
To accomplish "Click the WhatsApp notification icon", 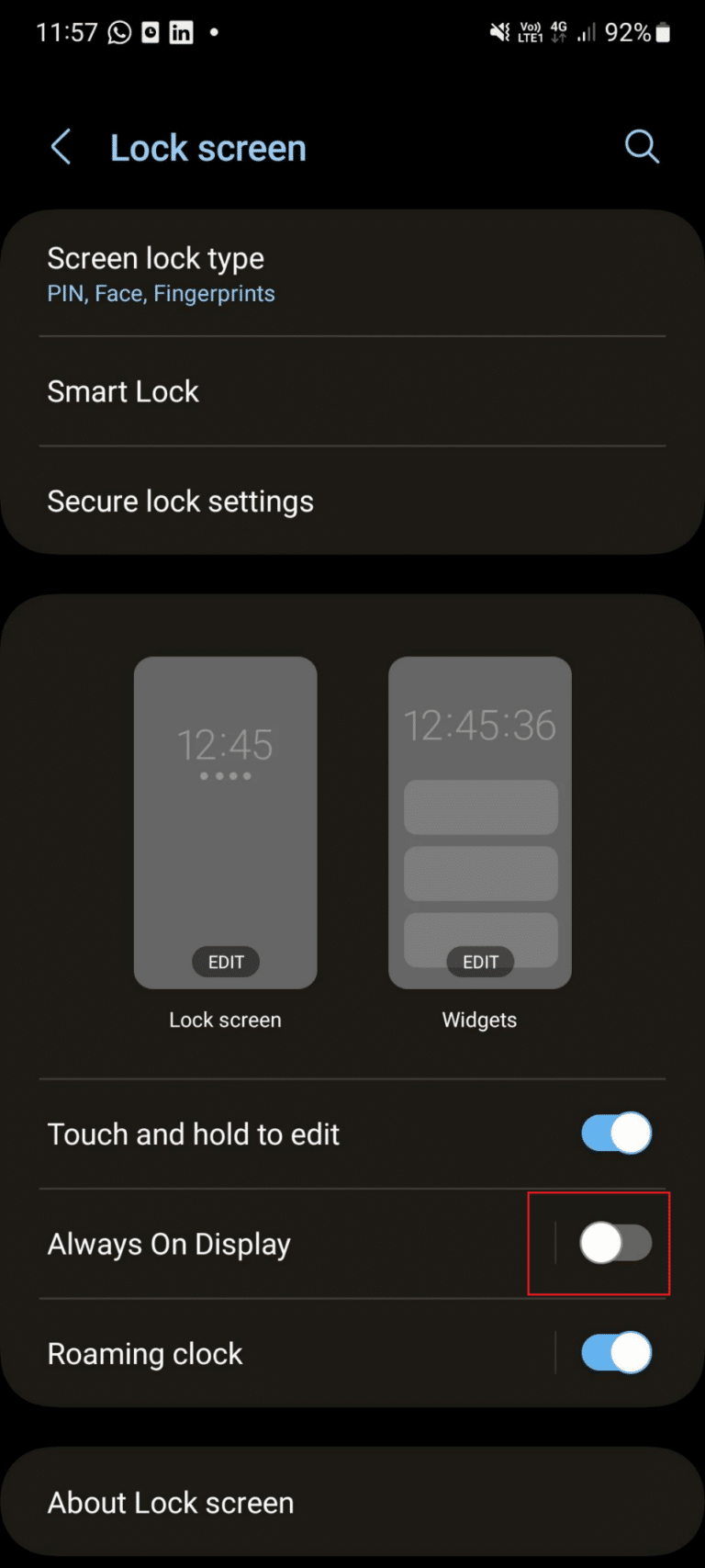I will 119,32.
